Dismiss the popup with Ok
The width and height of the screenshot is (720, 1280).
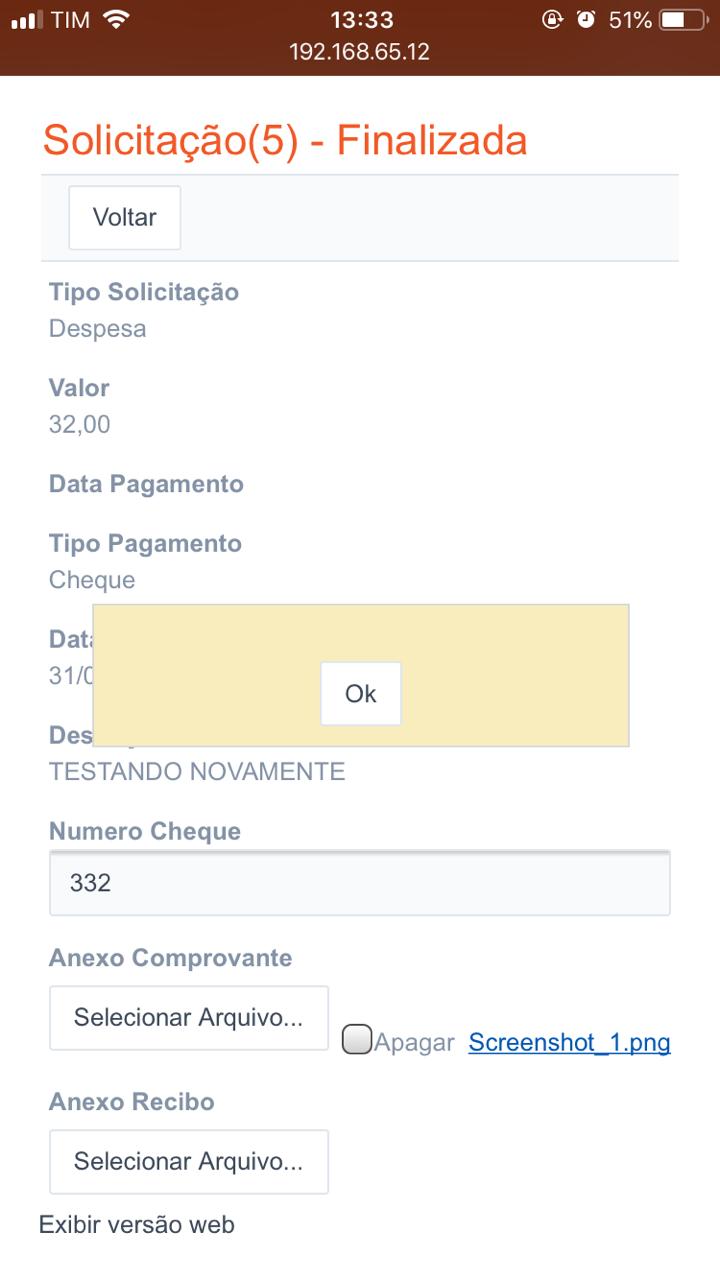(x=360, y=693)
